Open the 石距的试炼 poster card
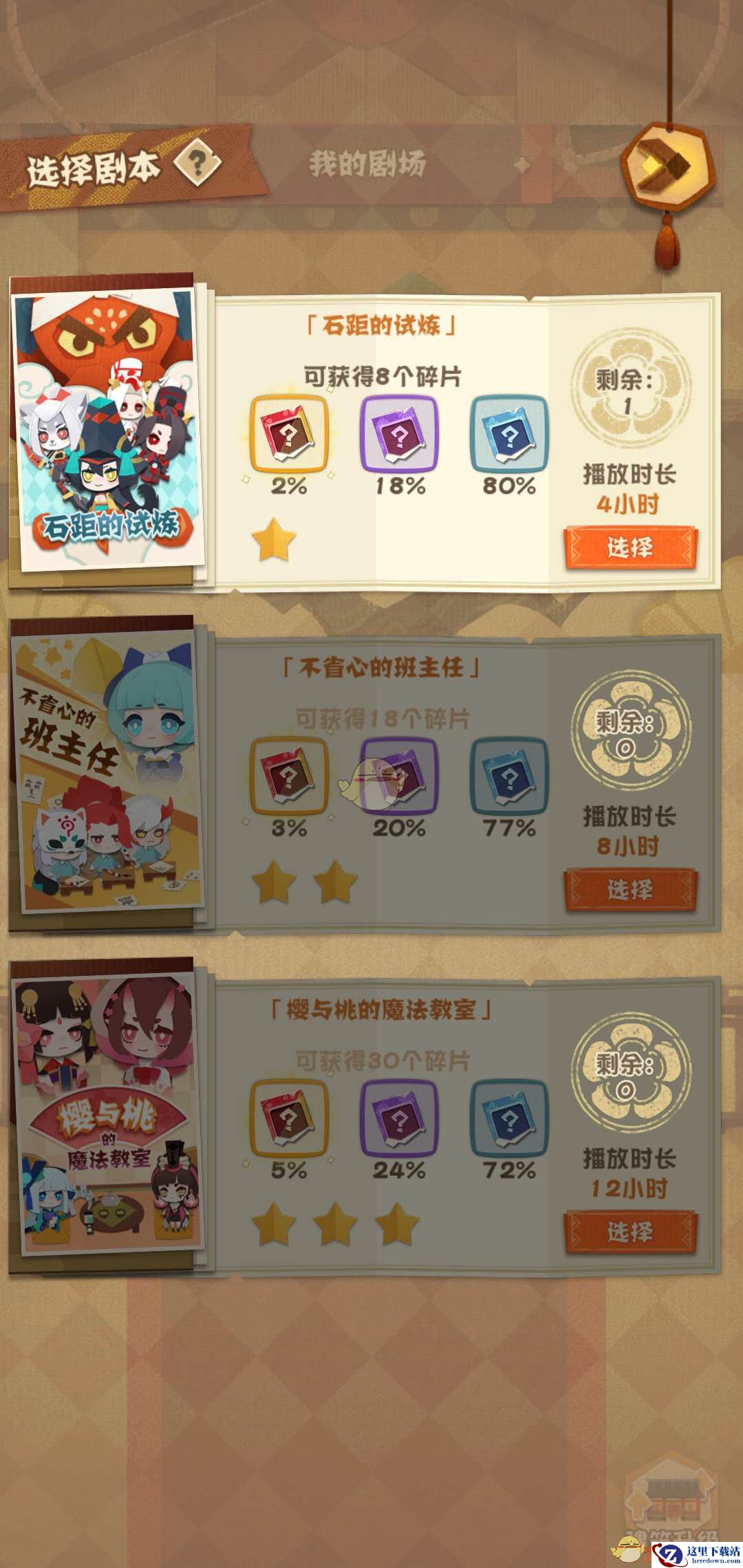This screenshot has height=1568, width=743. (x=109, y=430)
